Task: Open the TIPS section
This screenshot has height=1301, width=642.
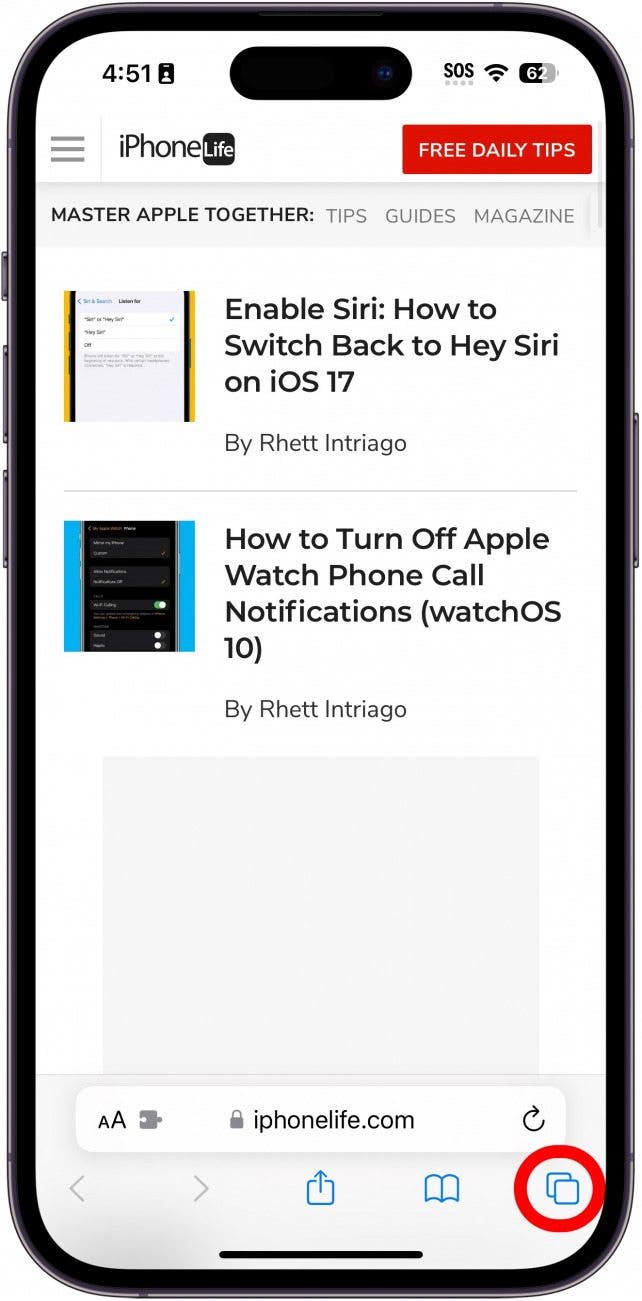Action: [346, 216]
